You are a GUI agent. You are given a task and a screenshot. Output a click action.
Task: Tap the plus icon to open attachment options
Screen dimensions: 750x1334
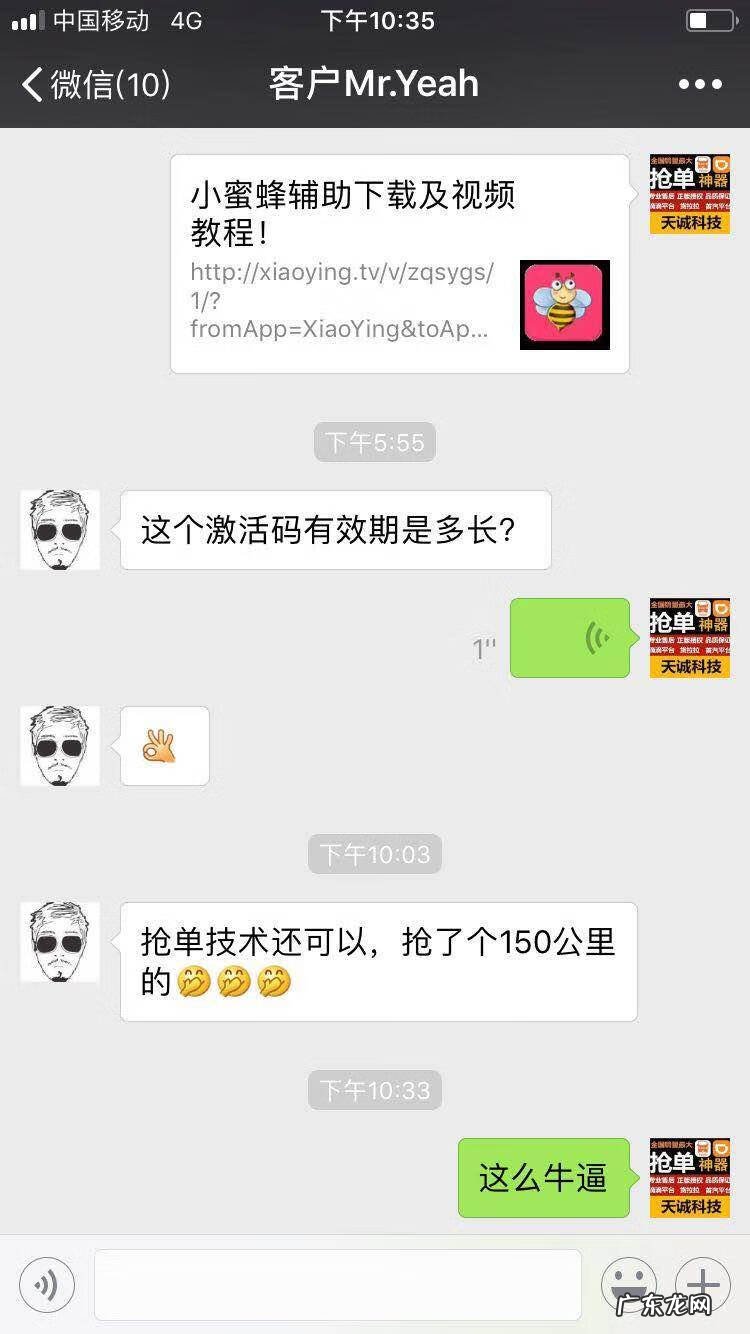(703, 1284)
